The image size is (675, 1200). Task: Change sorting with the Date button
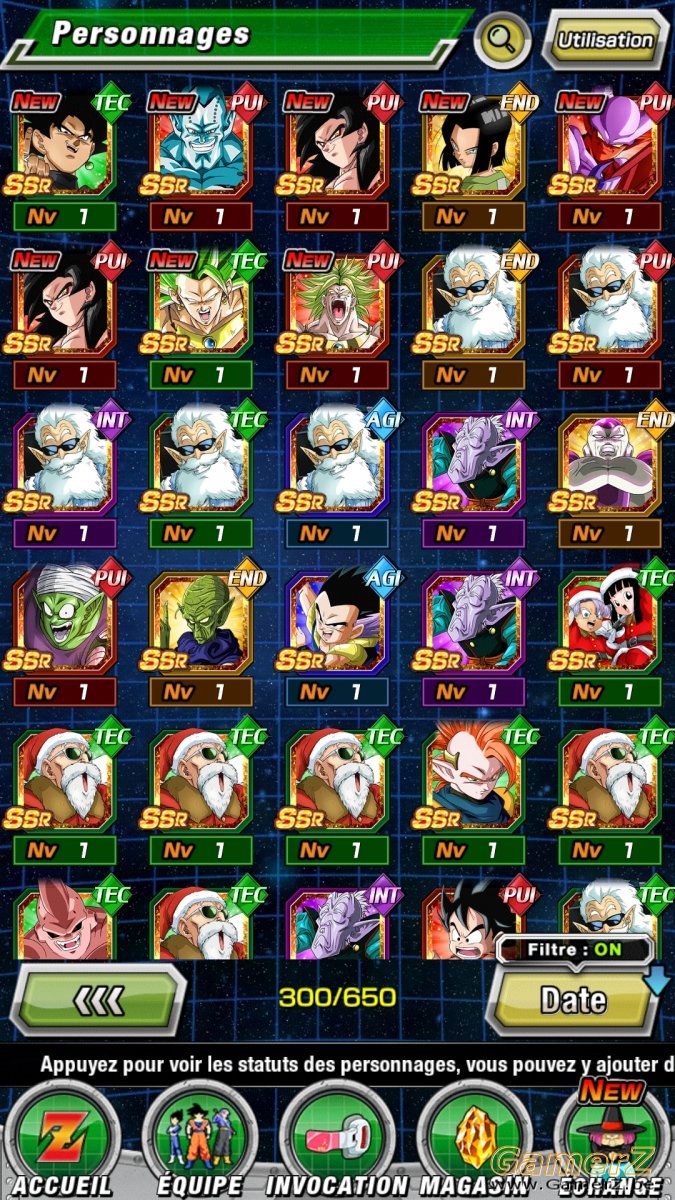573,998
